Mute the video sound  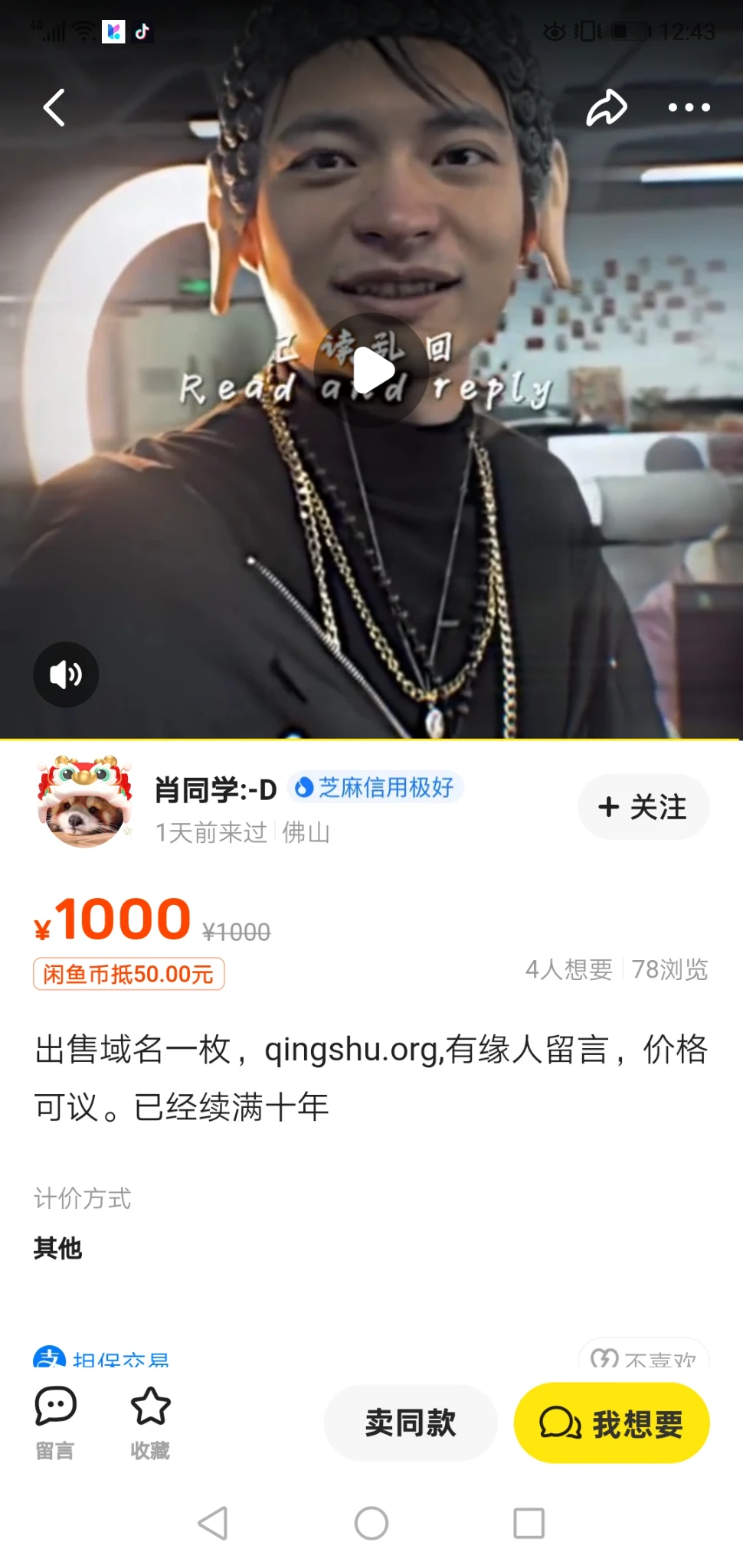66,674
